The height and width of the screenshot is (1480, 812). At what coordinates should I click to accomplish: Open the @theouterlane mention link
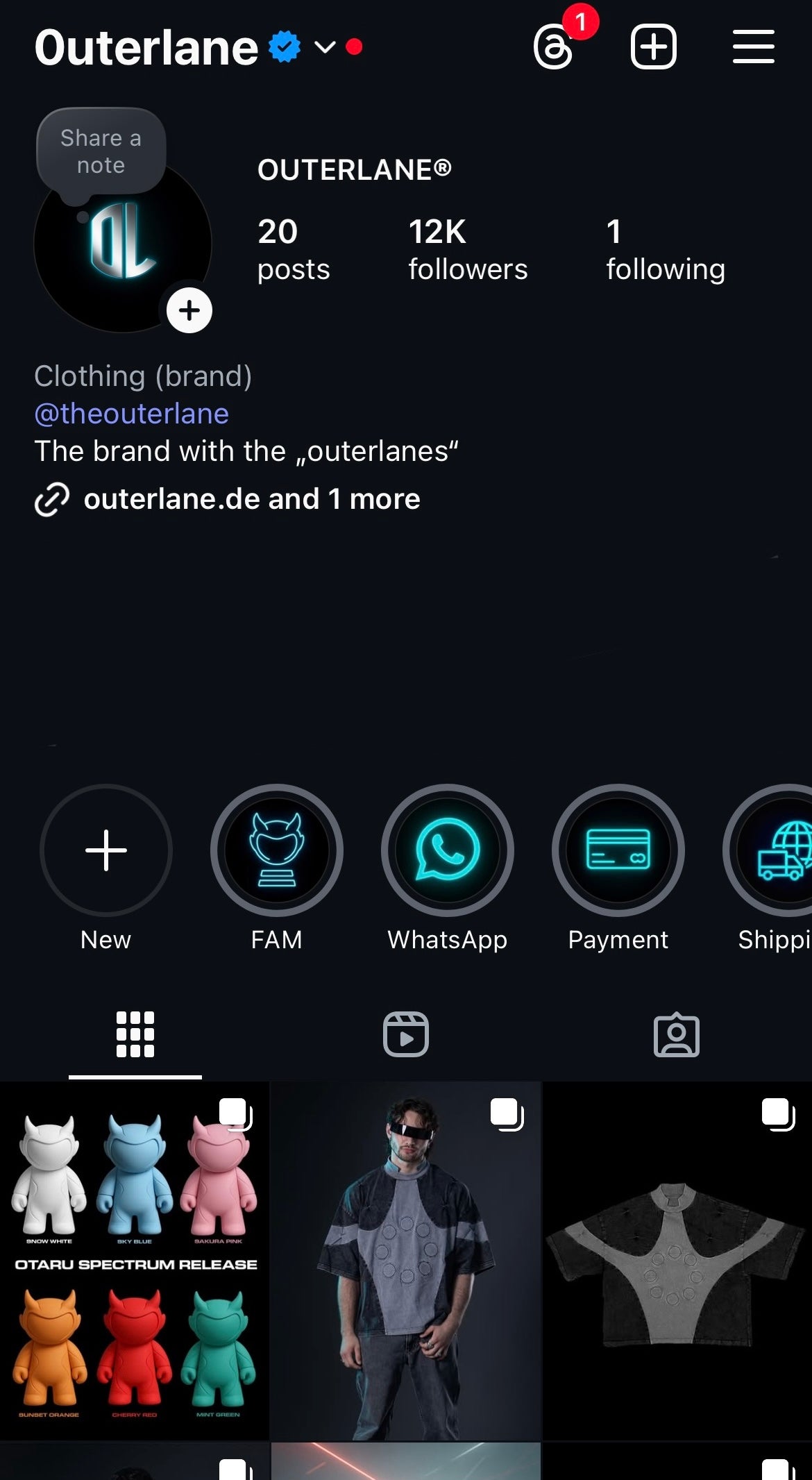(x=131, y=414)
